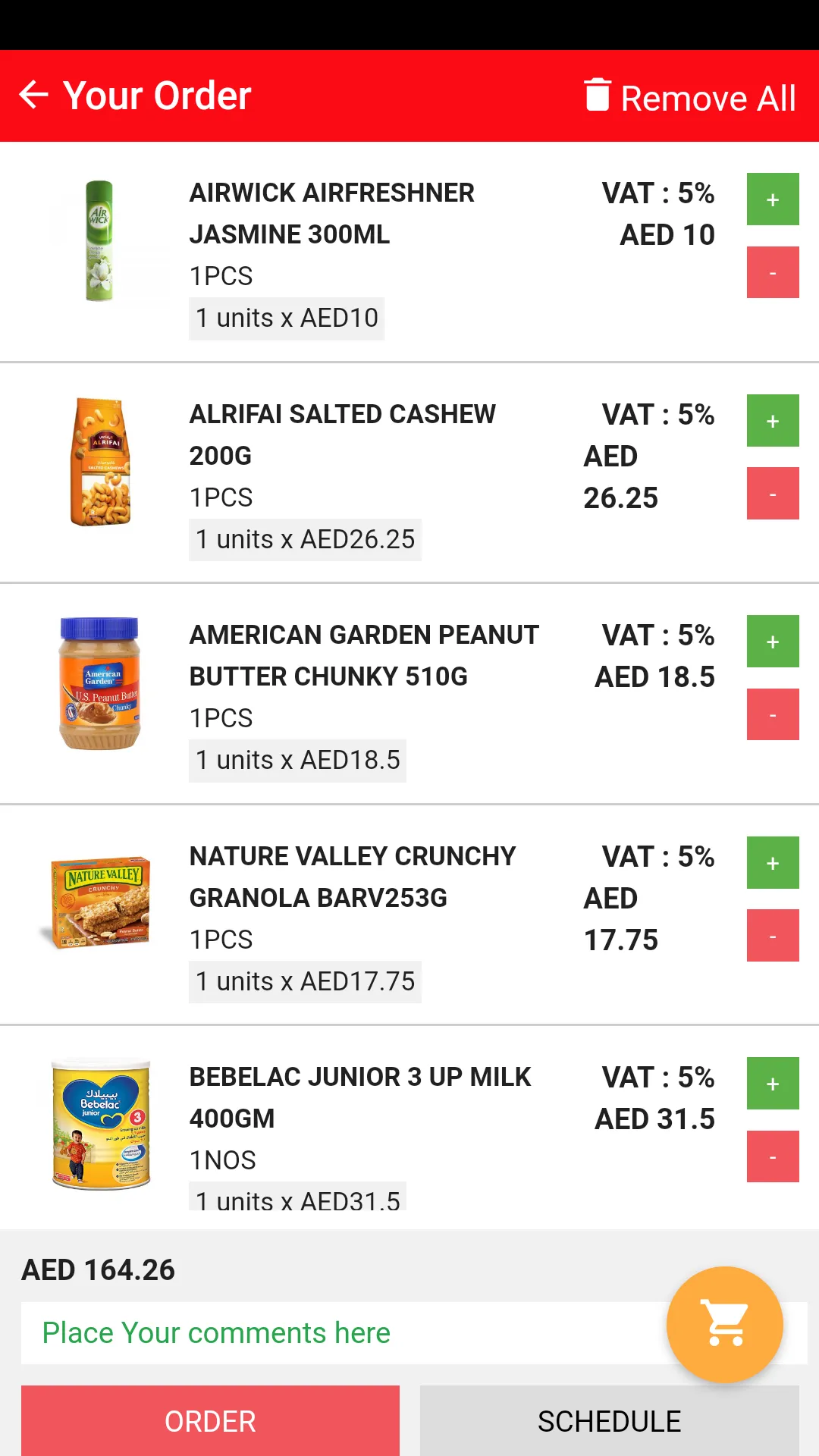The image size is (819, 1456).
Task: Increase Bebelac Junior 3 quantity
Action: (x=773, y=1084)
